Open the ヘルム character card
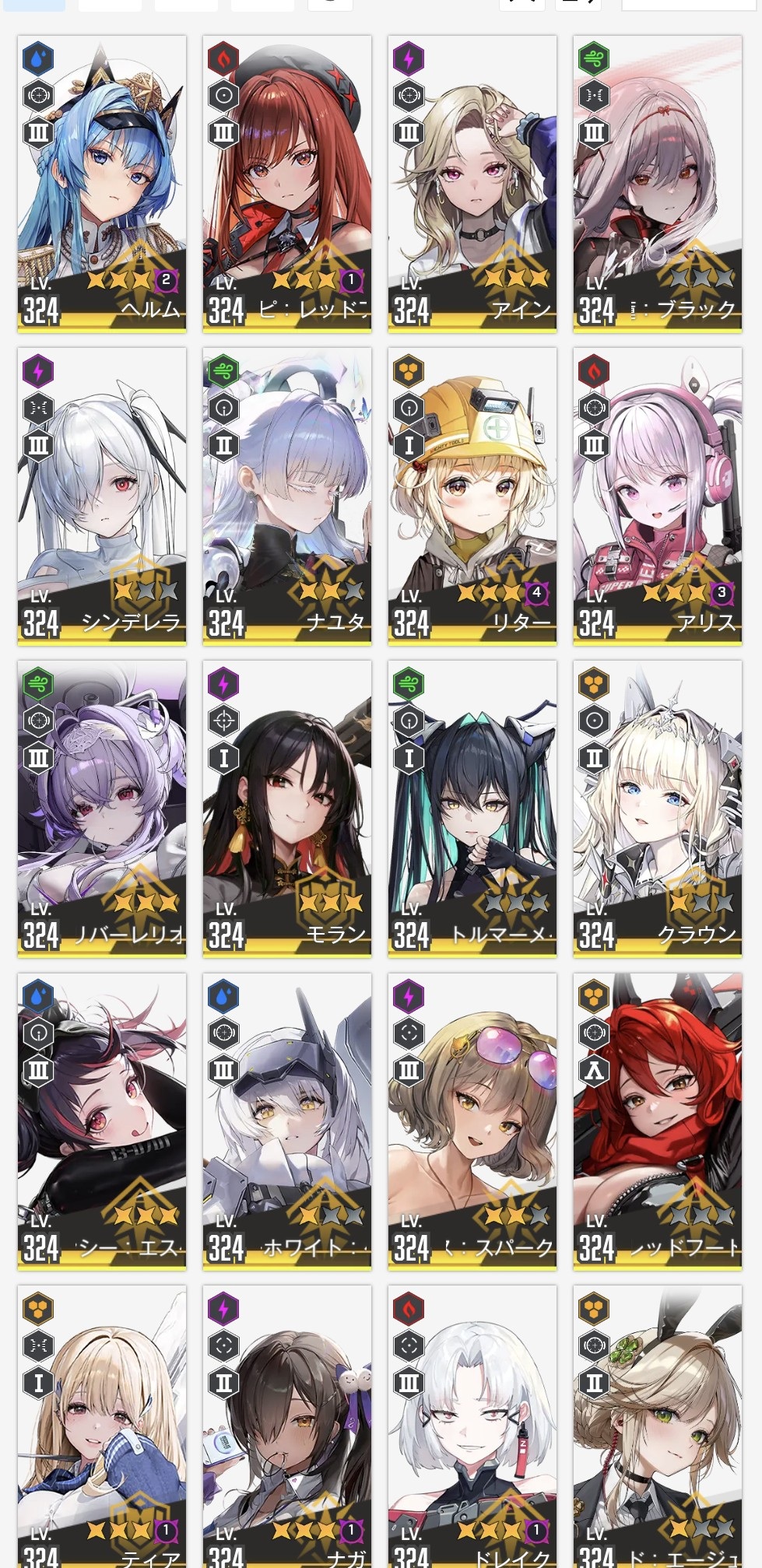762x1568 pixels. click(102, 184)
